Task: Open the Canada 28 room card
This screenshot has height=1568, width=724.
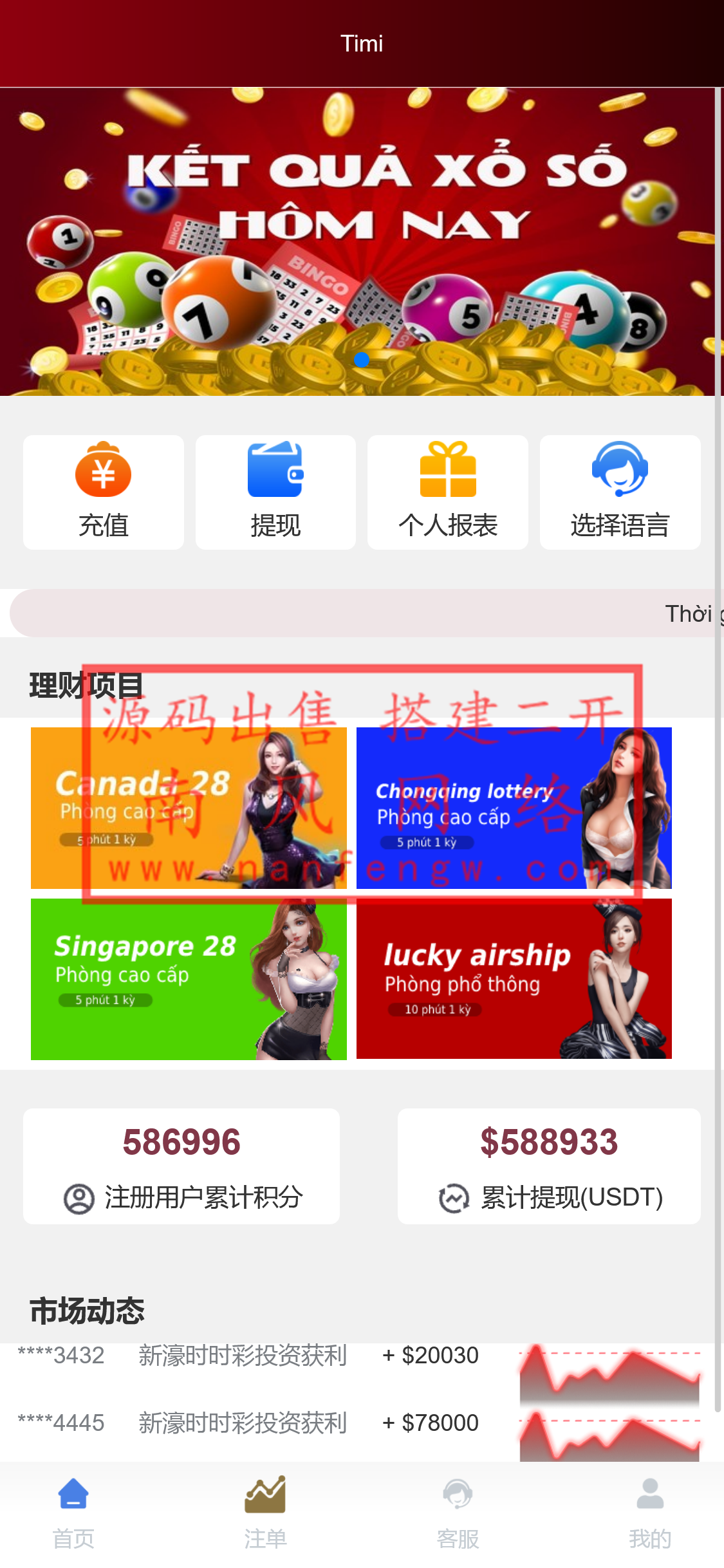Action: [x=189, y=808]
